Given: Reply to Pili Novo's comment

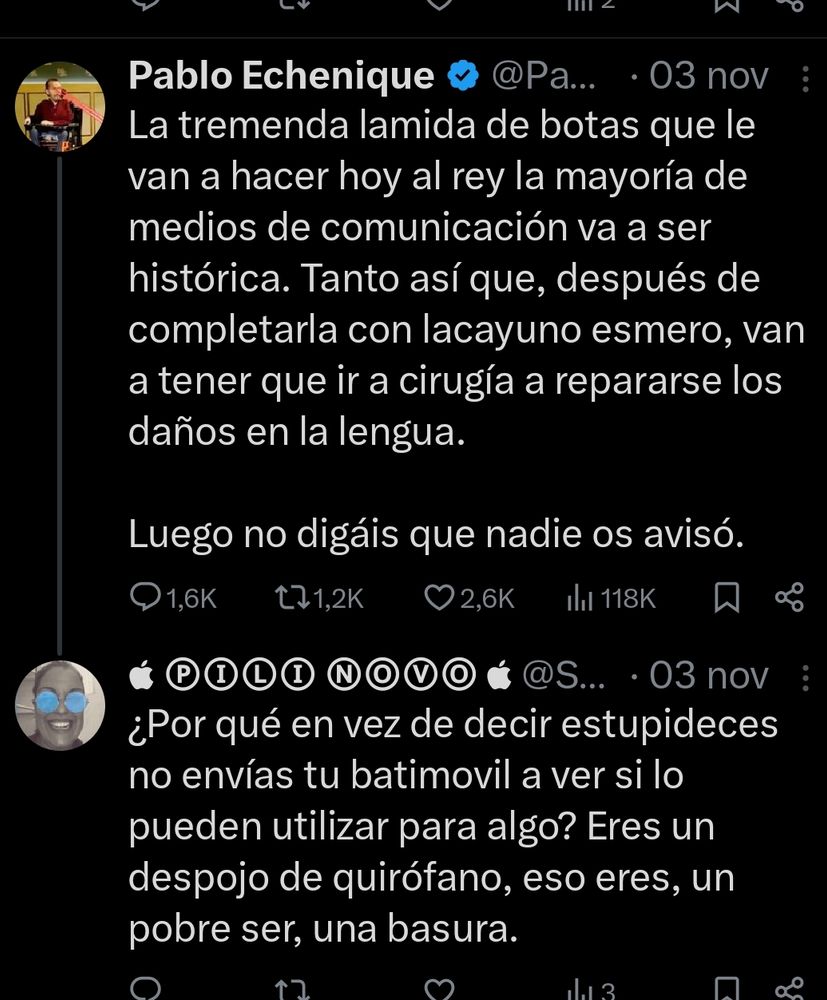Looking at the screenshot, I should tap(145, 987).
